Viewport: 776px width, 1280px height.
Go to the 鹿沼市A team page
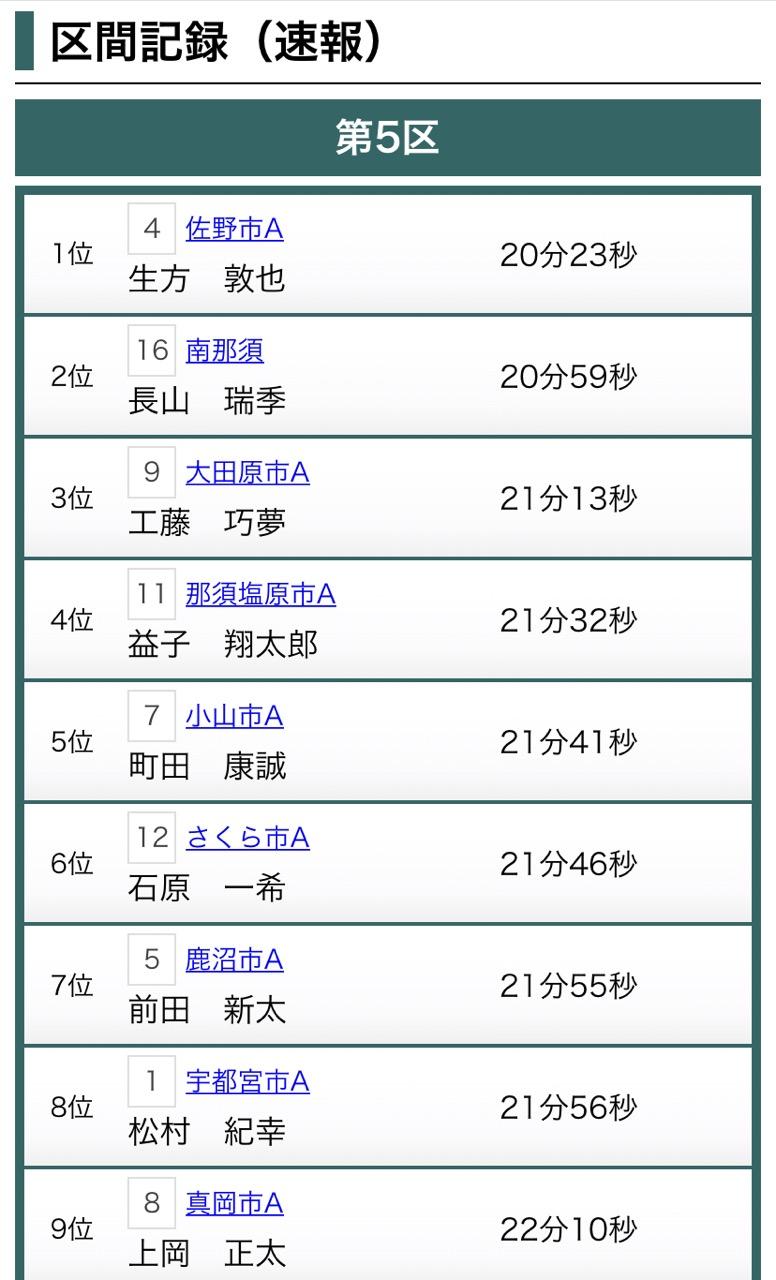[x=234, y=959]
